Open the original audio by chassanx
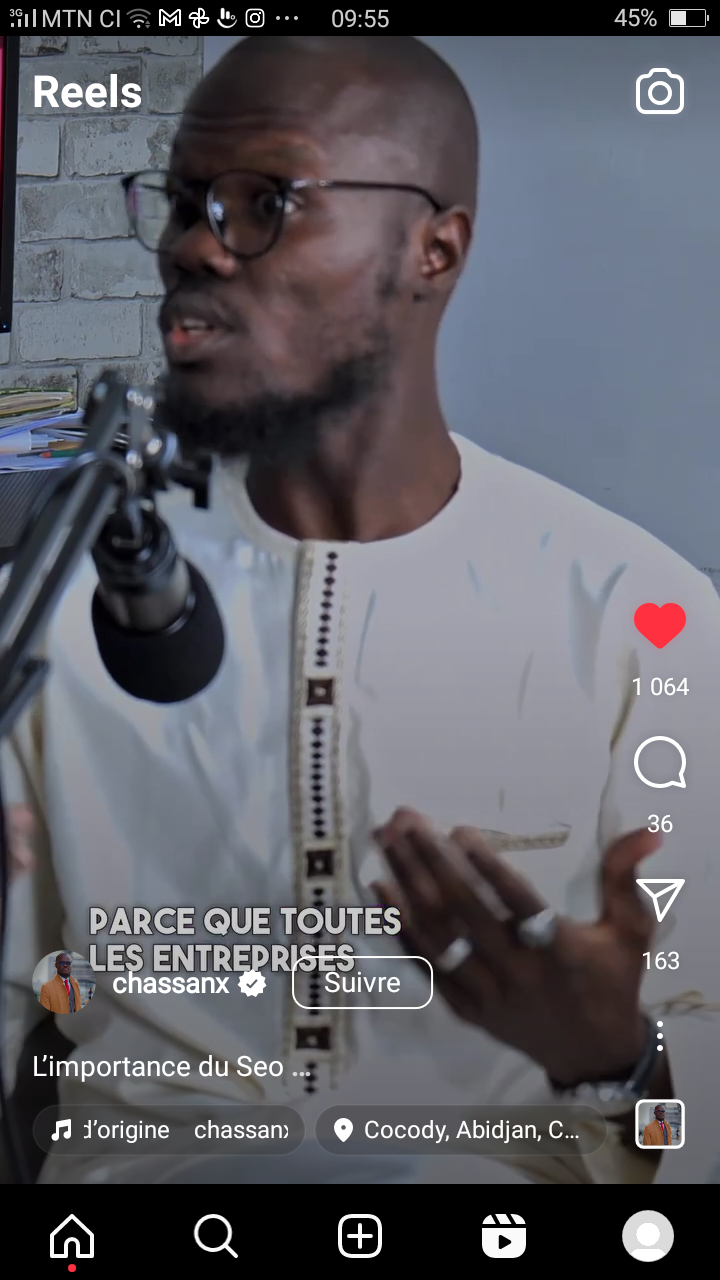The width and height of the screenshot is (720, 1280). (x=169, y=1130)
